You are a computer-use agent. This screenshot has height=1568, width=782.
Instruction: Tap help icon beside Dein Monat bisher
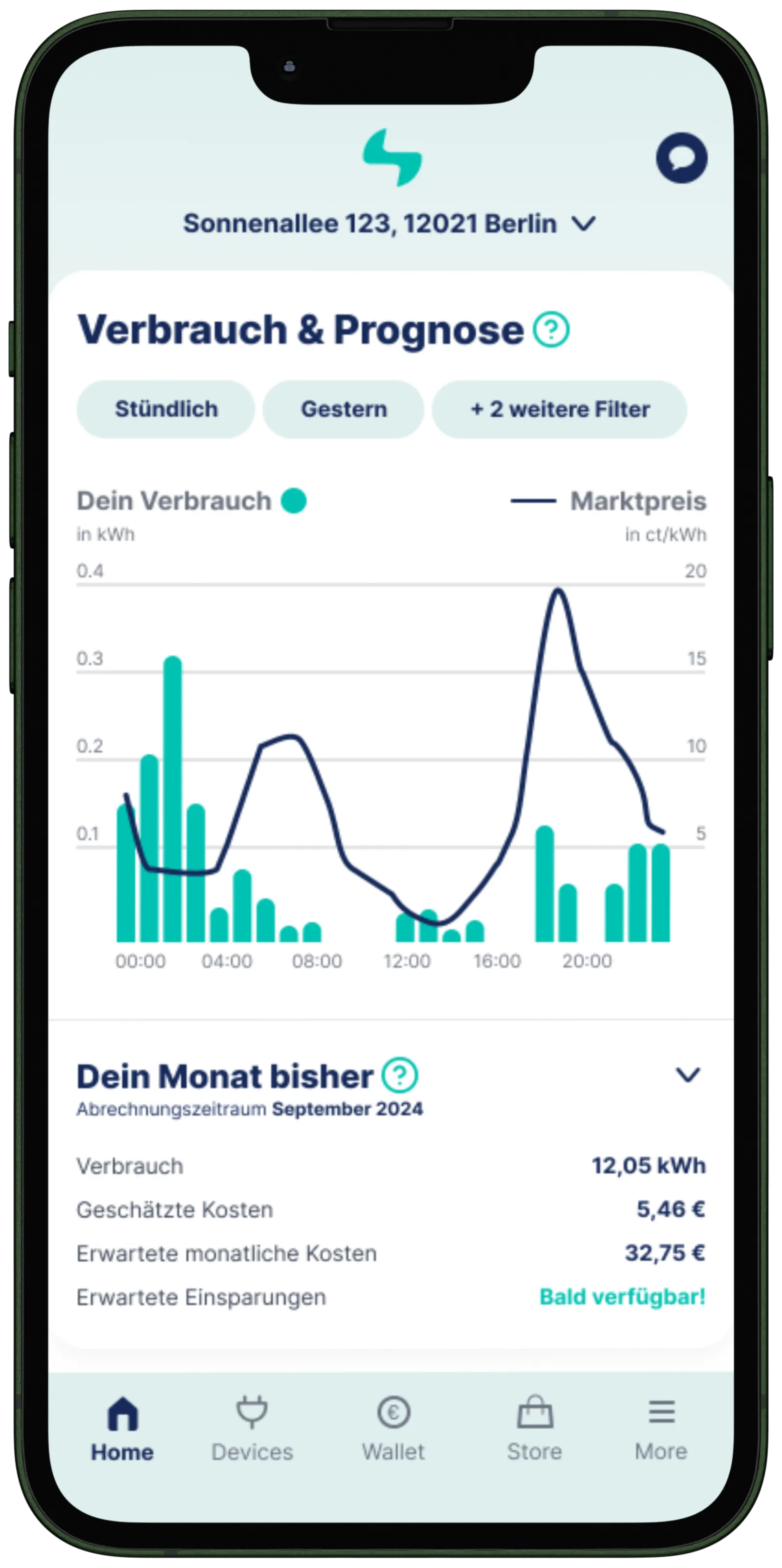[x=399, y=1075]
